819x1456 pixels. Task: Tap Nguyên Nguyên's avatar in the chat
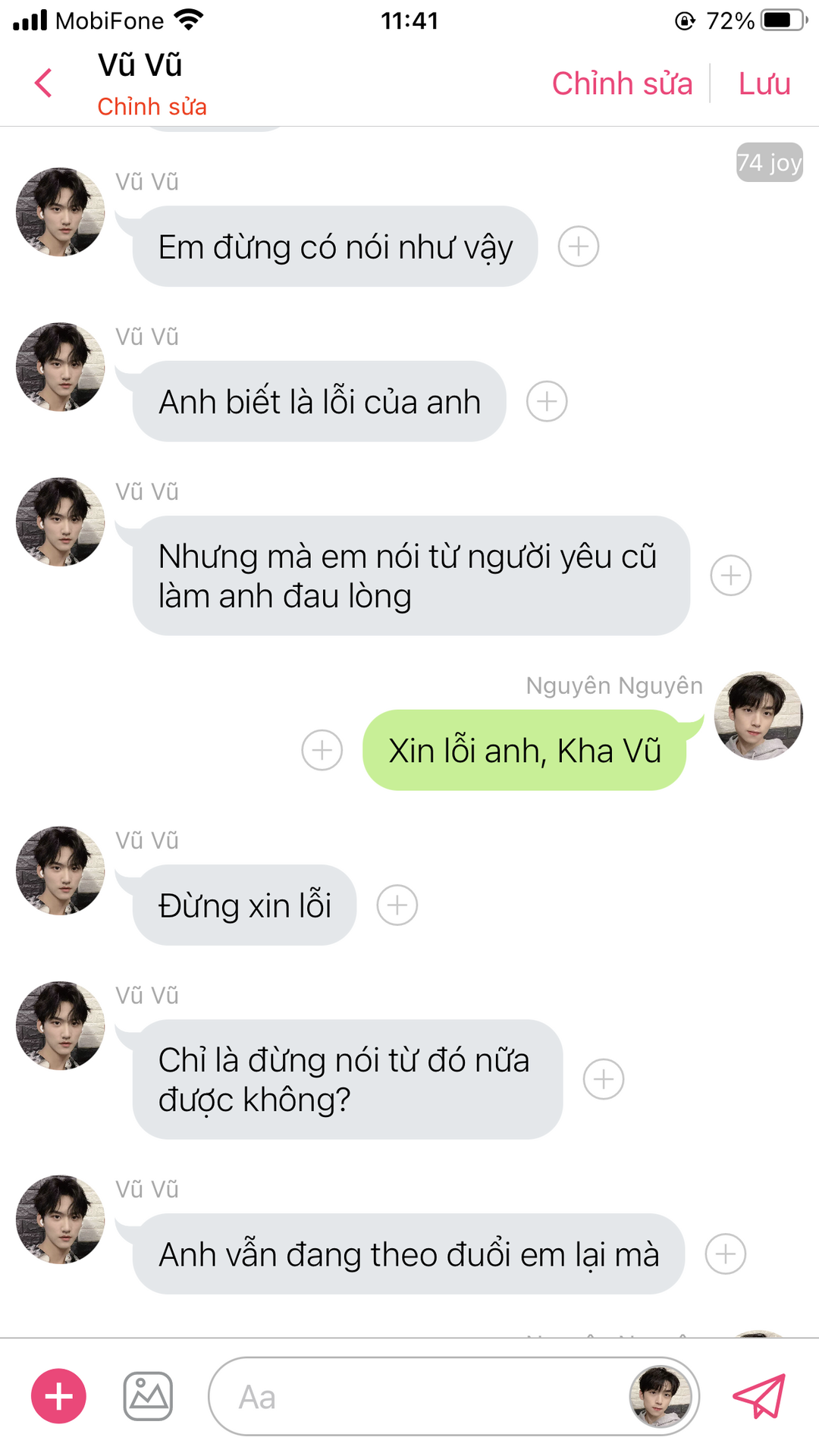click(758, 715)
